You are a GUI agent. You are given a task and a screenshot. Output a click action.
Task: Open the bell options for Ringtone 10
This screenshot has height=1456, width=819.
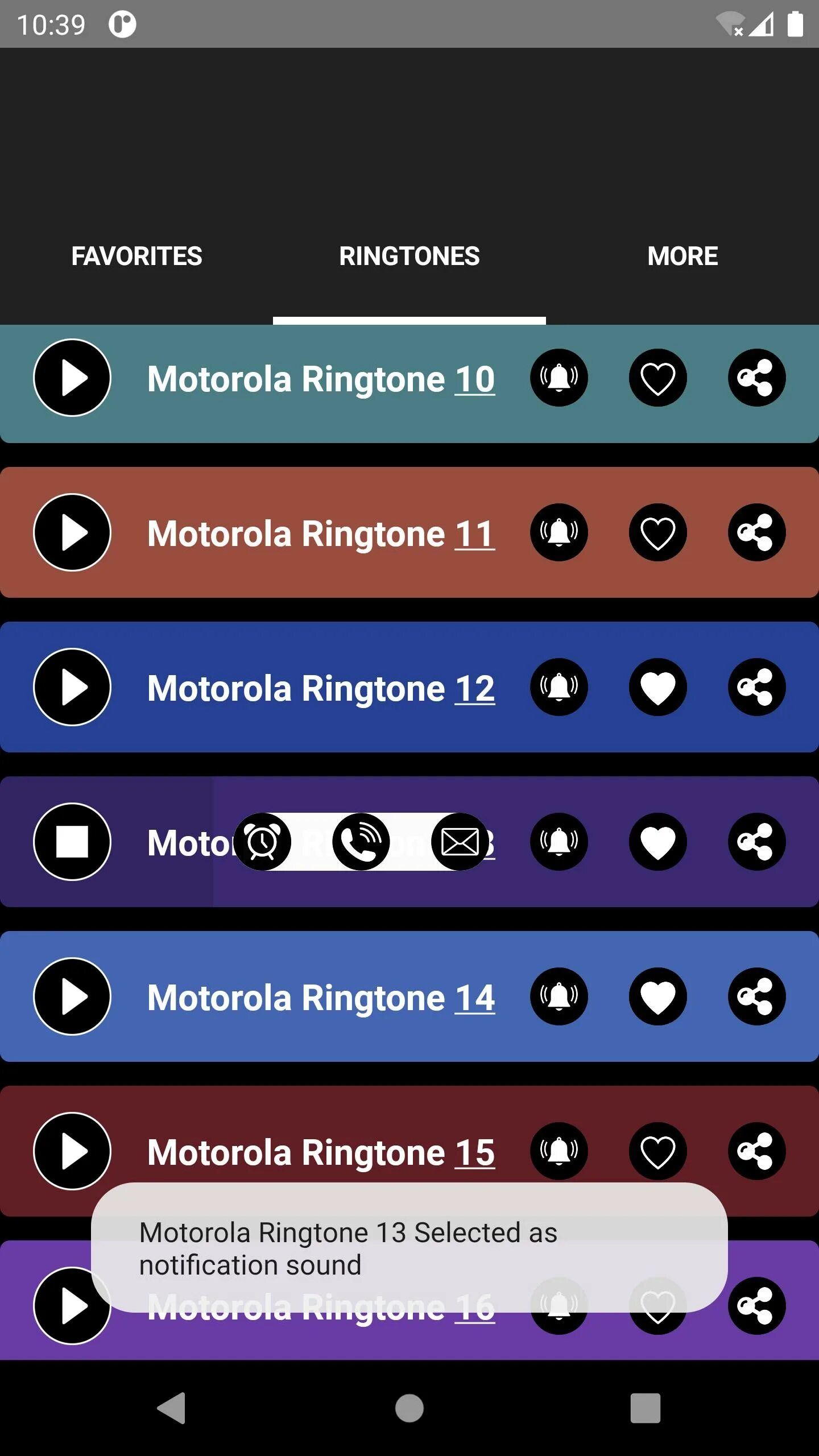(559, 378)
